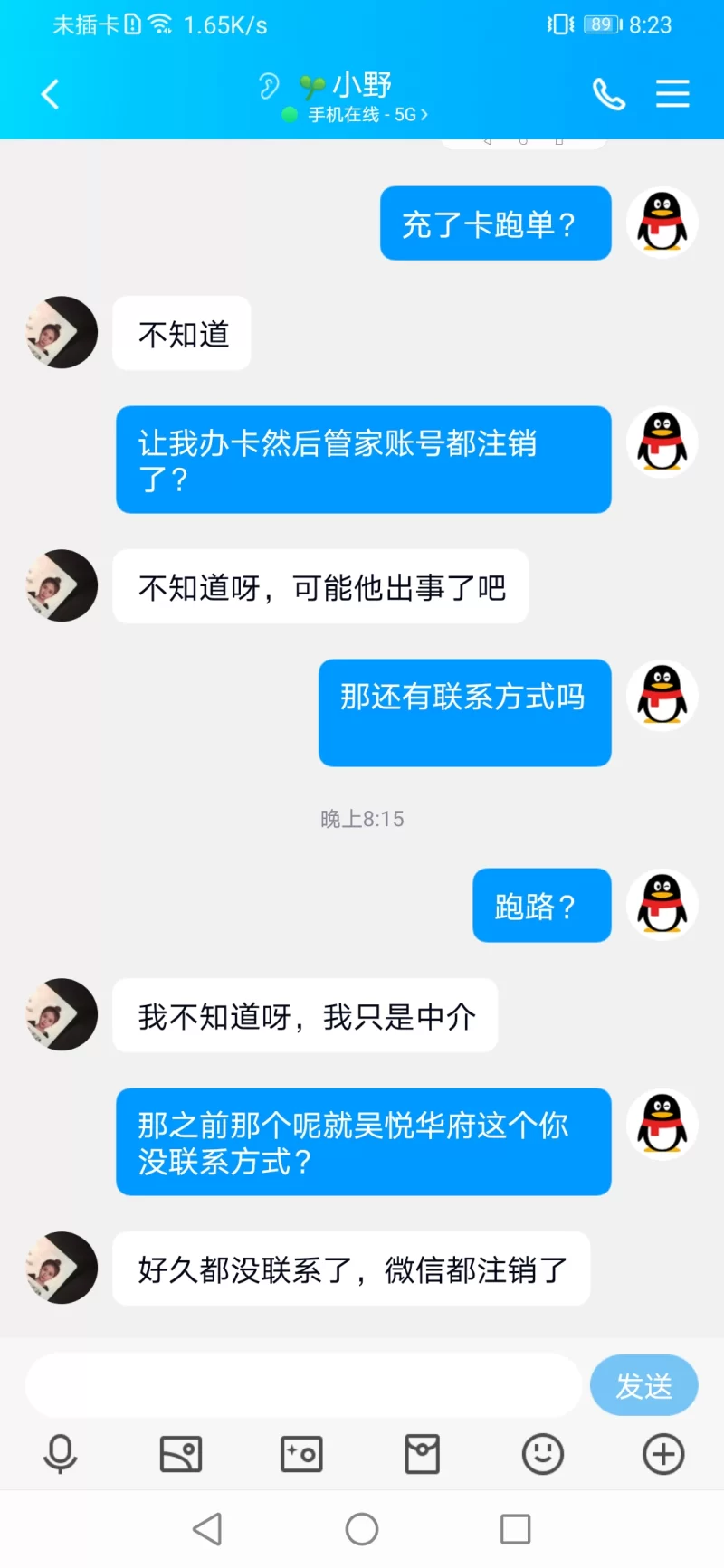This screenshot has height=1568, width=724.
Task: View 小野's avatar next to 不知道
Action: (x=62, y=332)
